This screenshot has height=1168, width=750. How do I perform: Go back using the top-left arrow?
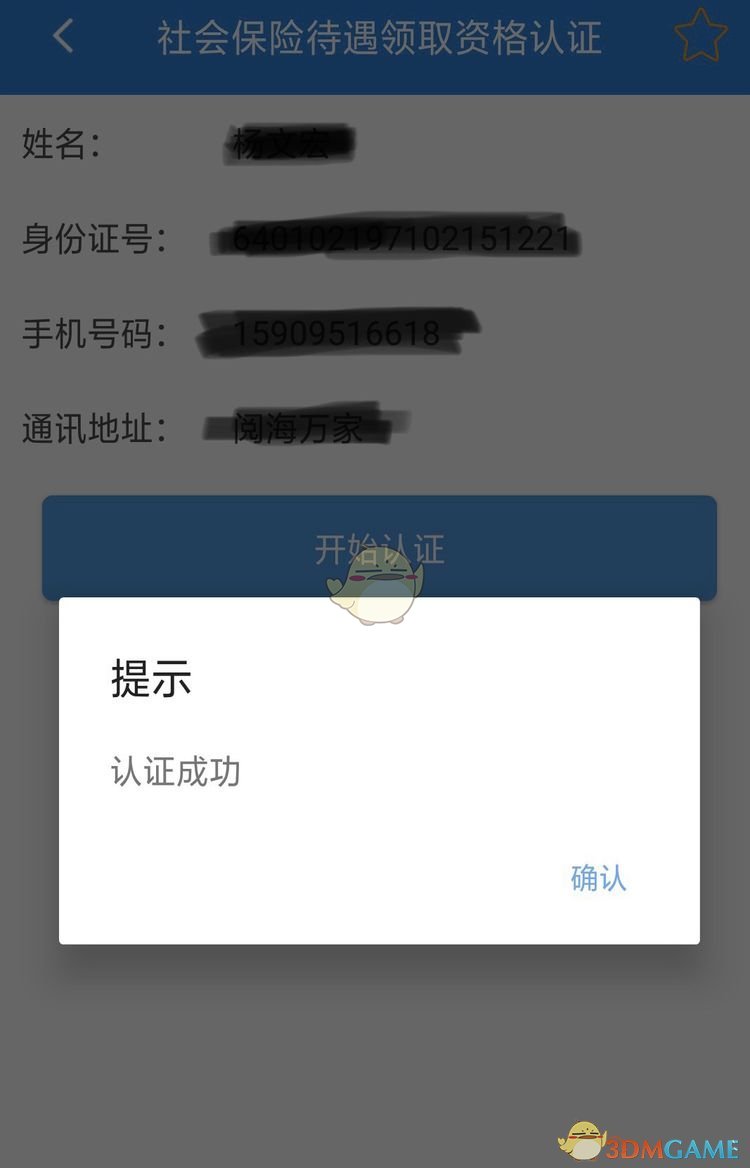point(63,37)
